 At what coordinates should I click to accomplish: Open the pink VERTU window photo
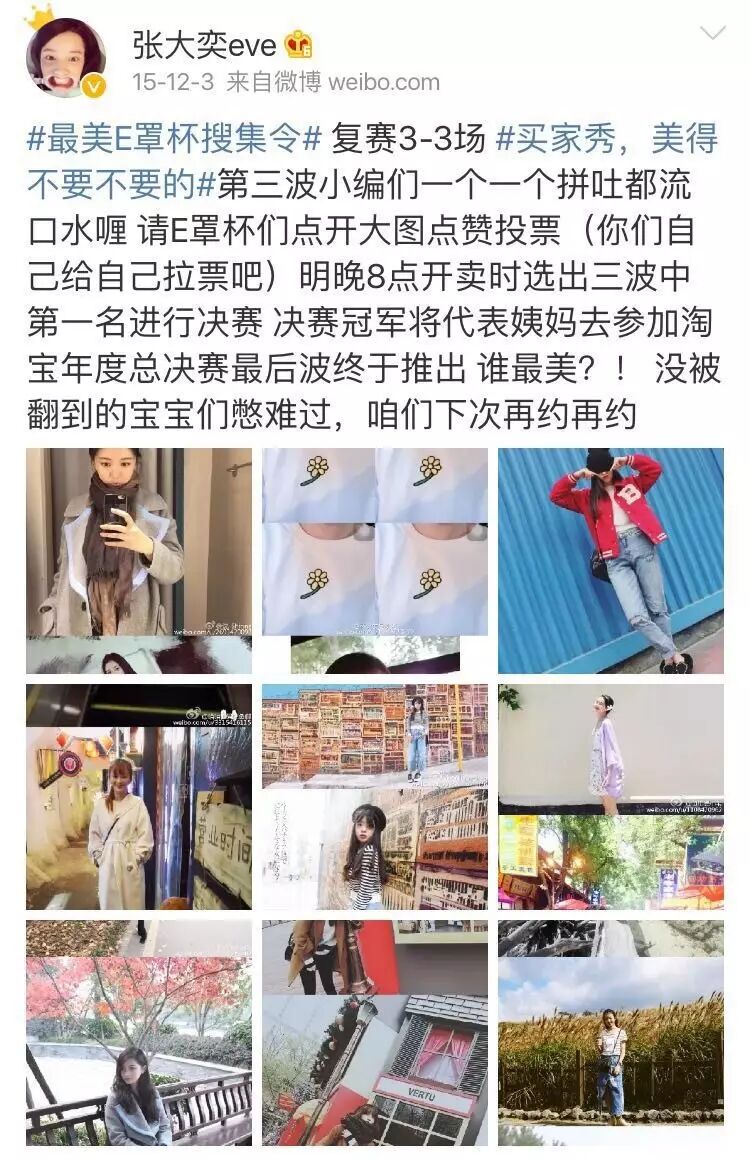point(375,1032)
